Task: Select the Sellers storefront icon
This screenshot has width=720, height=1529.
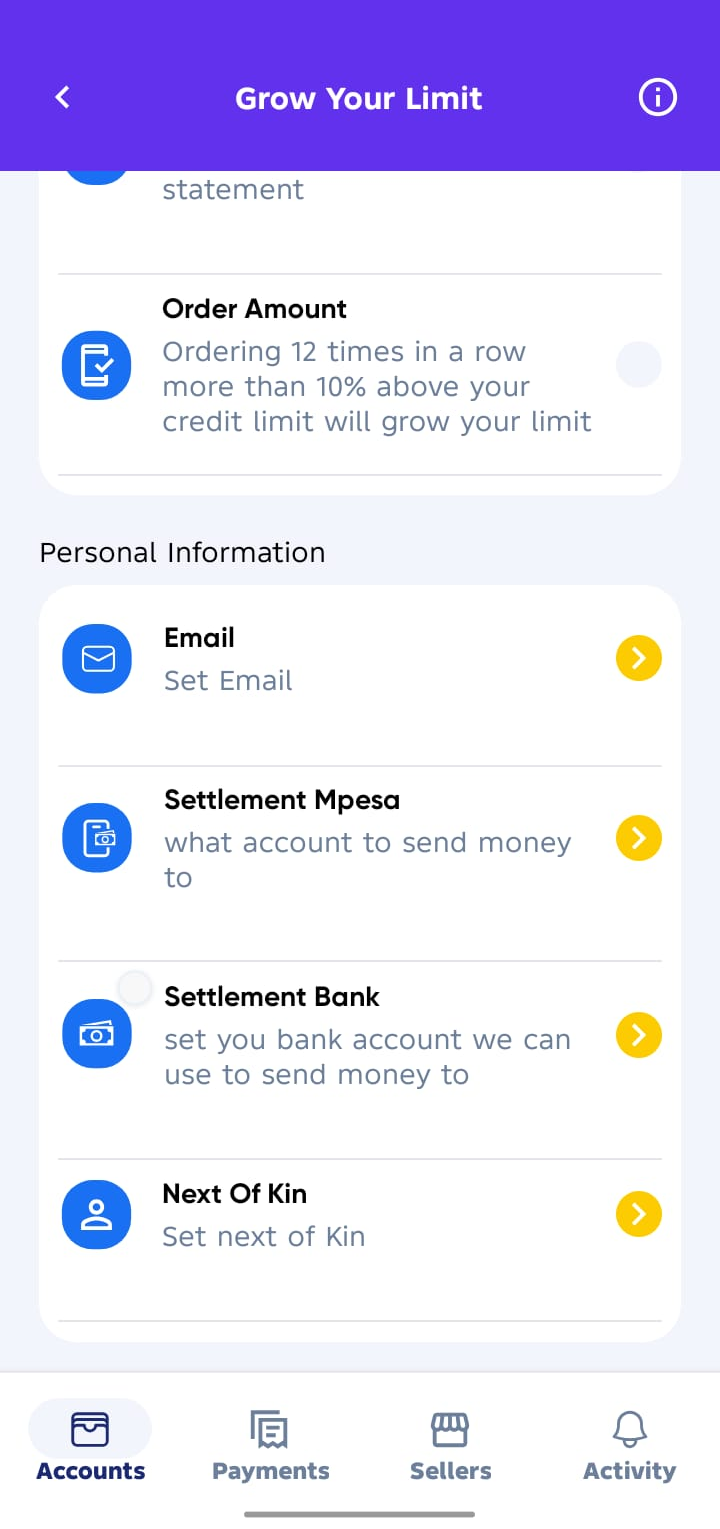Action: pos(450,1430)
